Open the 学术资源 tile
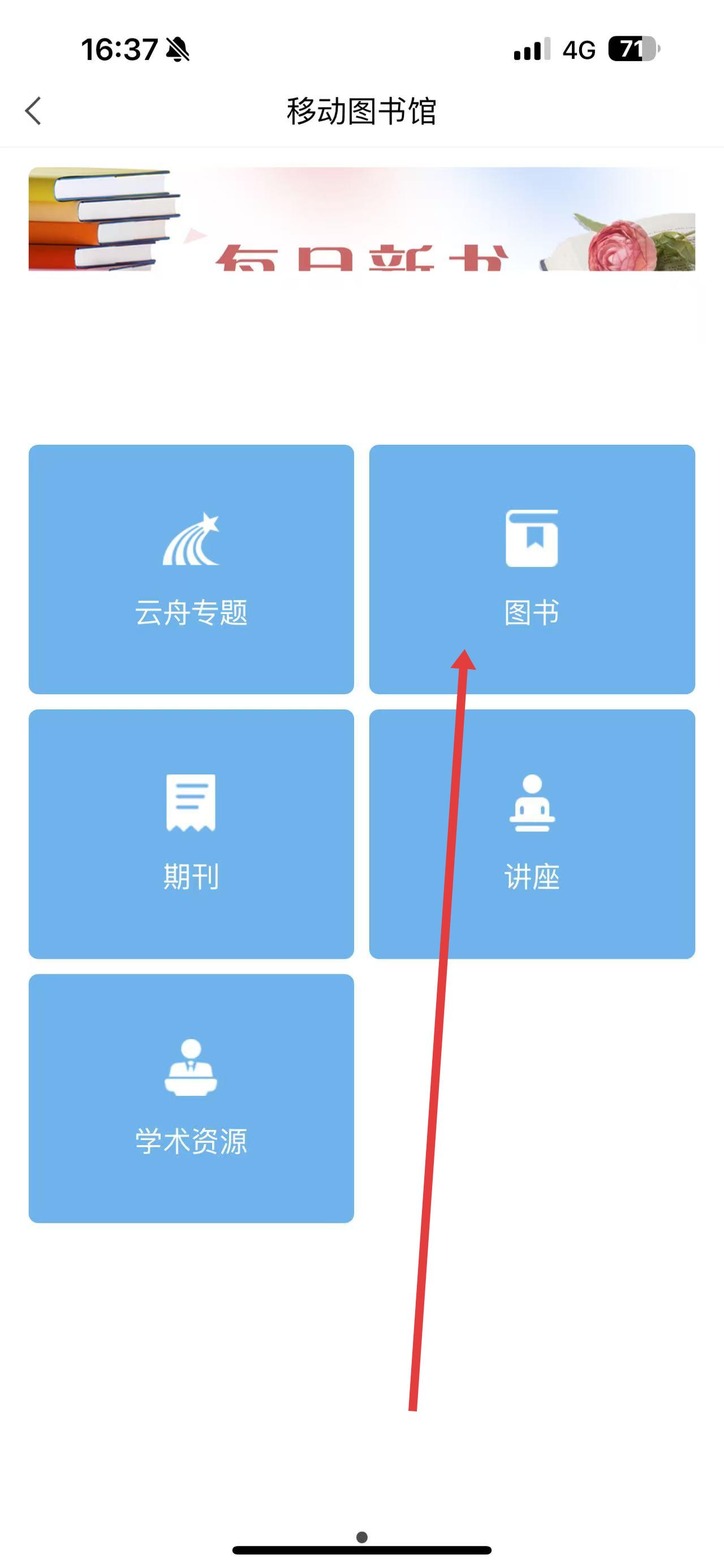This screenshot has height=1568, width=724. click(191, 1098)
